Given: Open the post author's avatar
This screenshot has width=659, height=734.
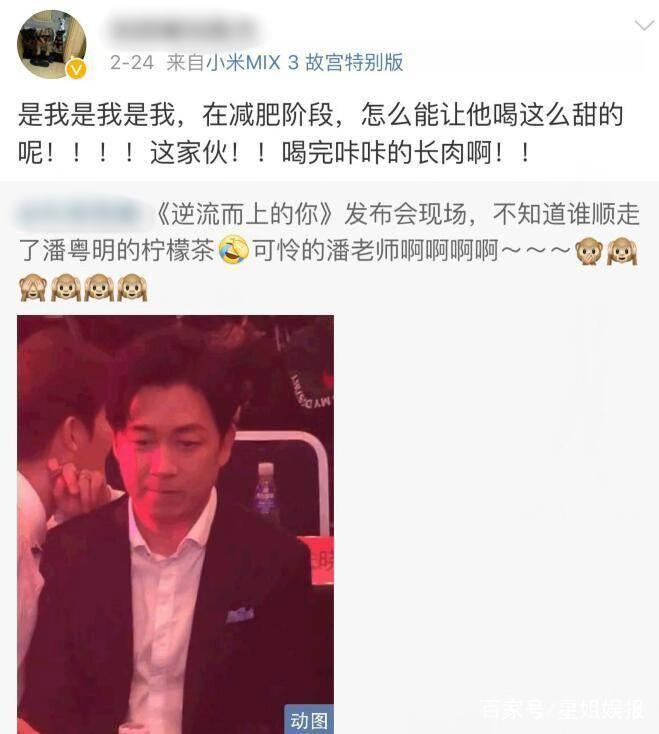Looking at the screenshot, I should pyautogui.click(x=51, y=44).
